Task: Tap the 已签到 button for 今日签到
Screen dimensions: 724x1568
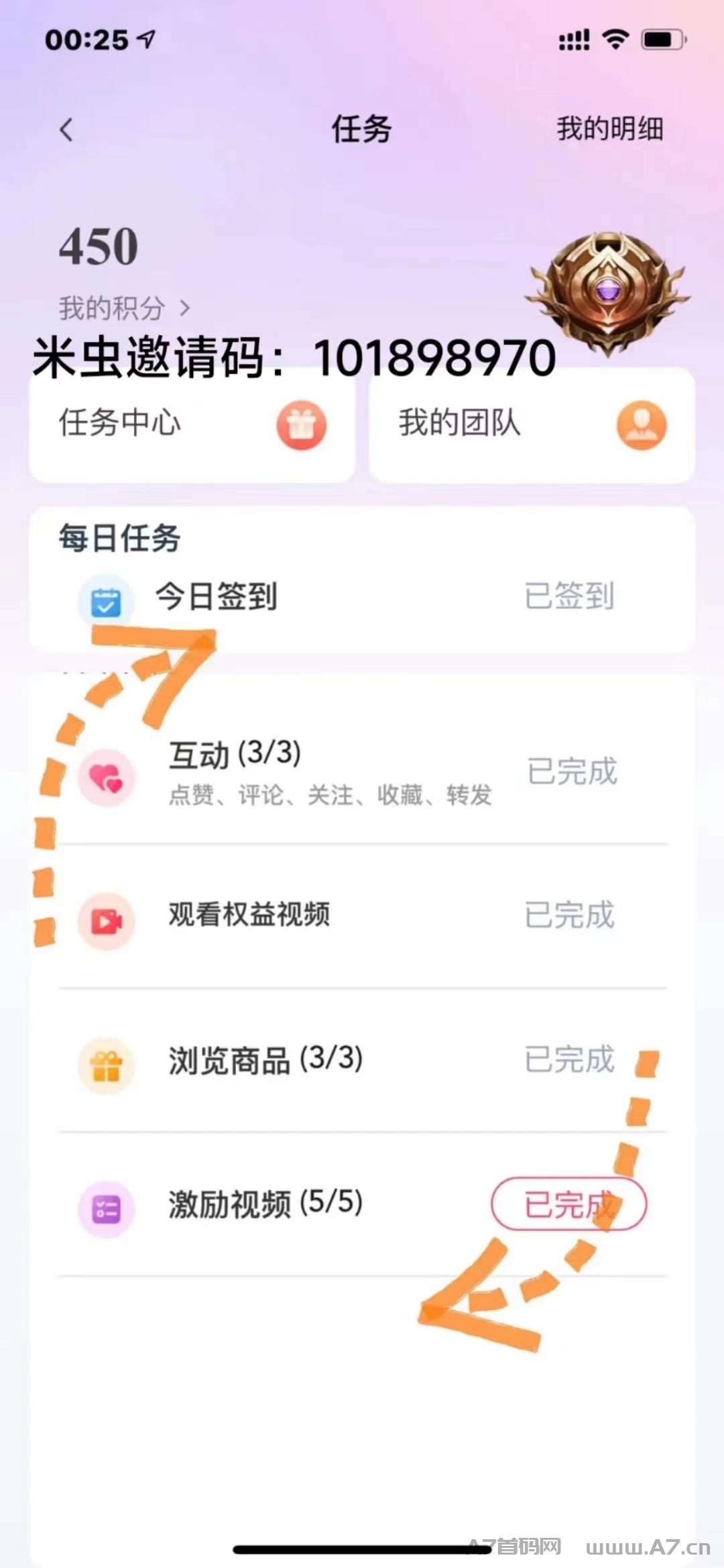Action: point(569,596)
